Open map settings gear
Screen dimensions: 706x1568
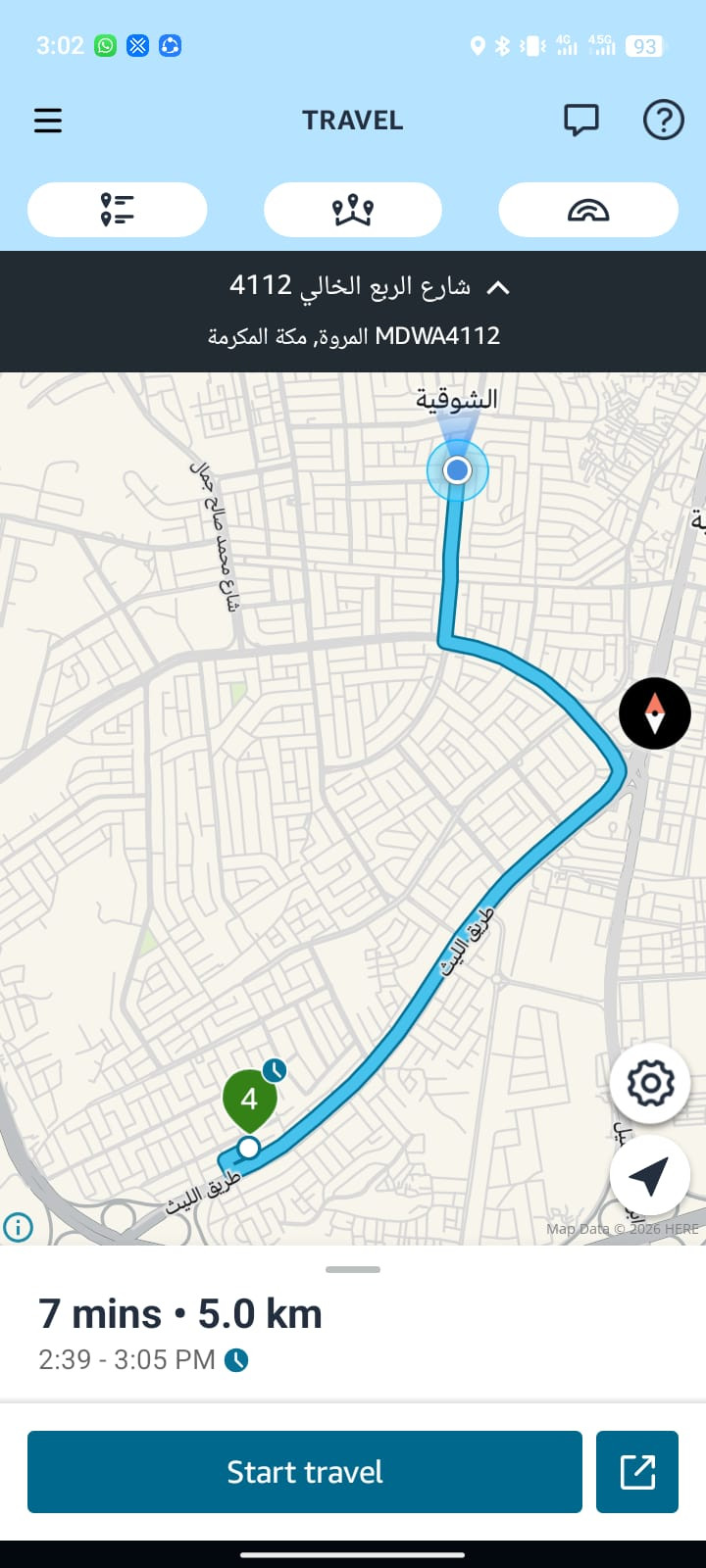(x=650, y=1084)
